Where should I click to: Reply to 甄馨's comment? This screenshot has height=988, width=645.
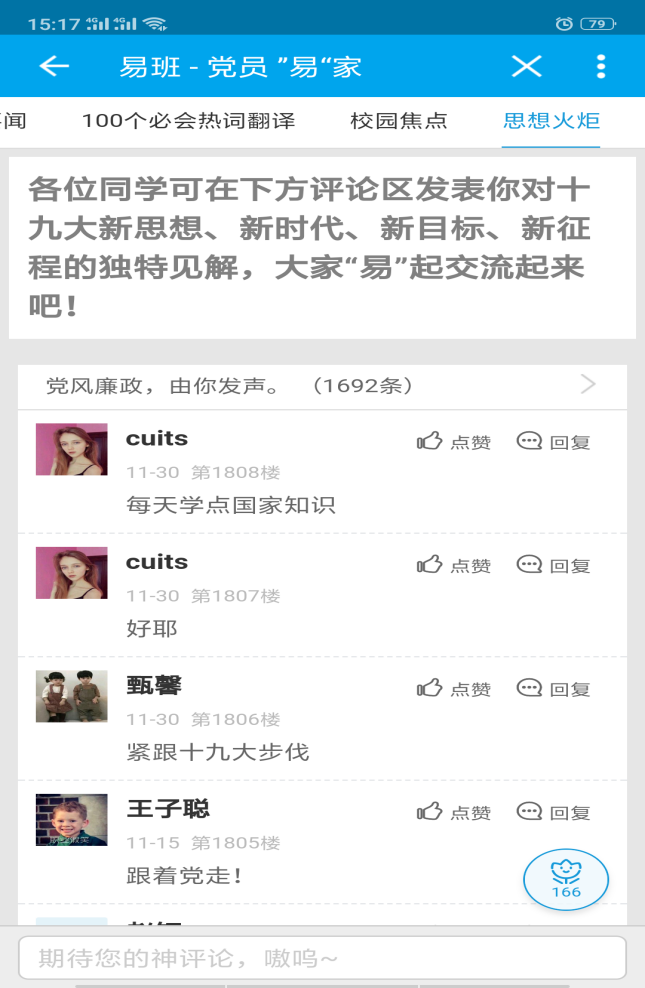coord(554,688)
